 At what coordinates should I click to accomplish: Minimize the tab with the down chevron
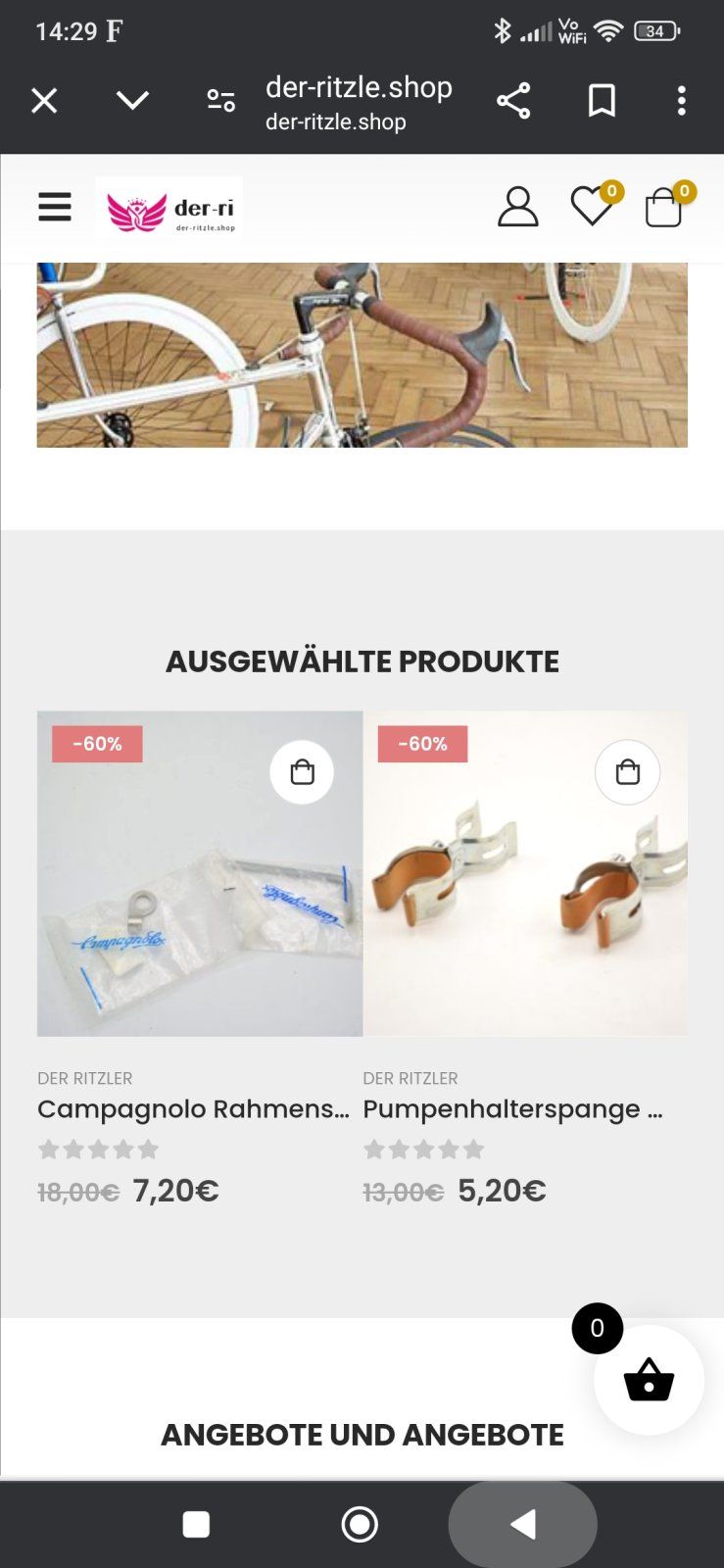click(132, 101)
